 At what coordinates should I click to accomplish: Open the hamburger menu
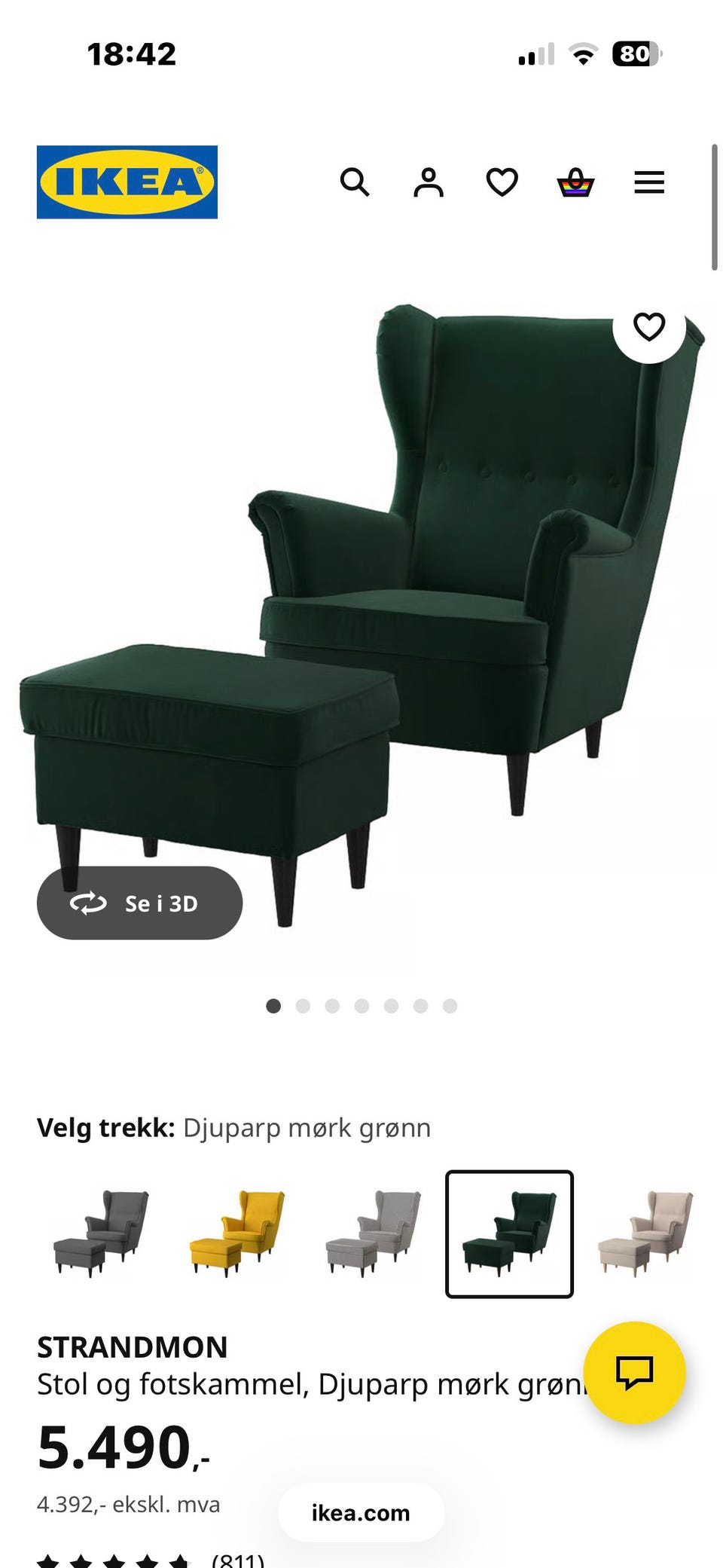click(649, 182)
